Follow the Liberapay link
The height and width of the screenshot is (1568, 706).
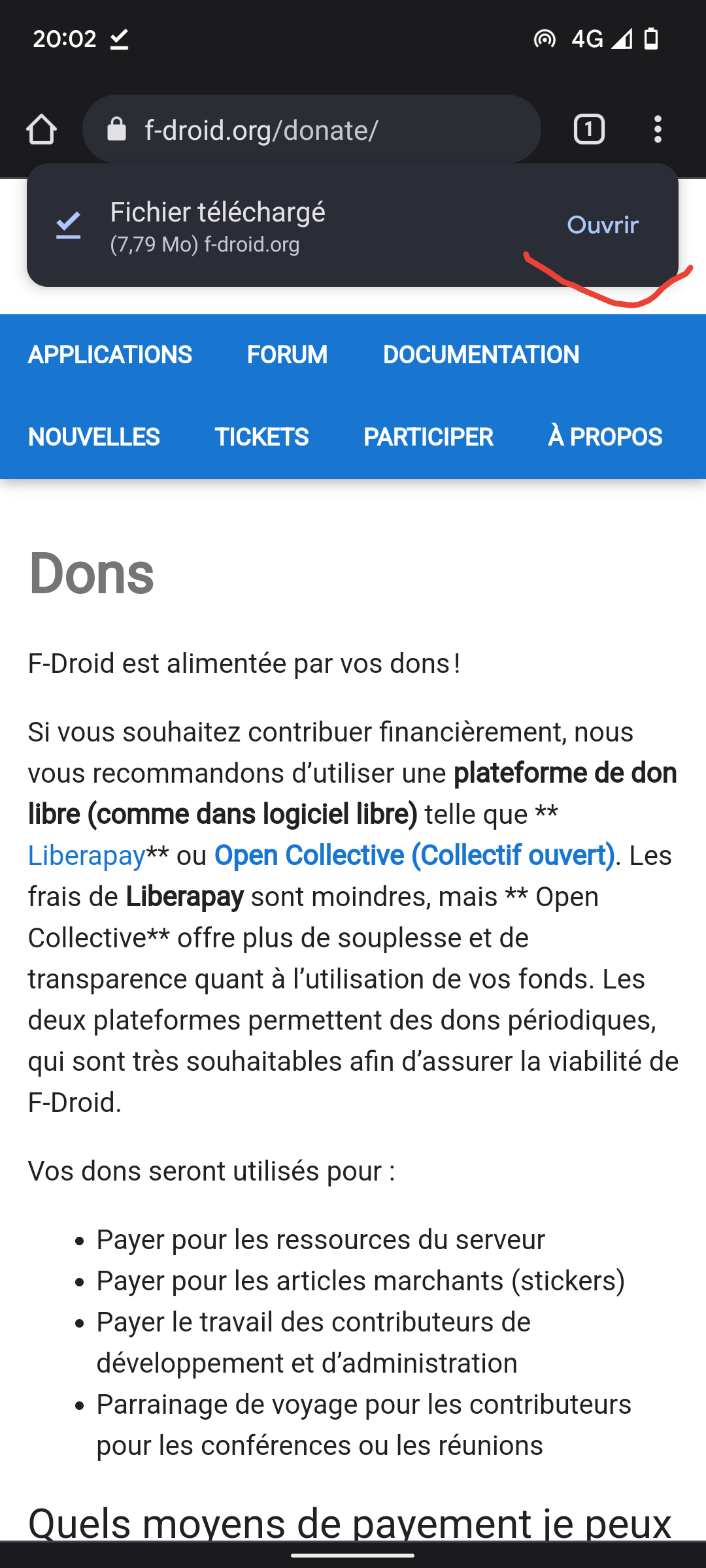tap(86, 855)
